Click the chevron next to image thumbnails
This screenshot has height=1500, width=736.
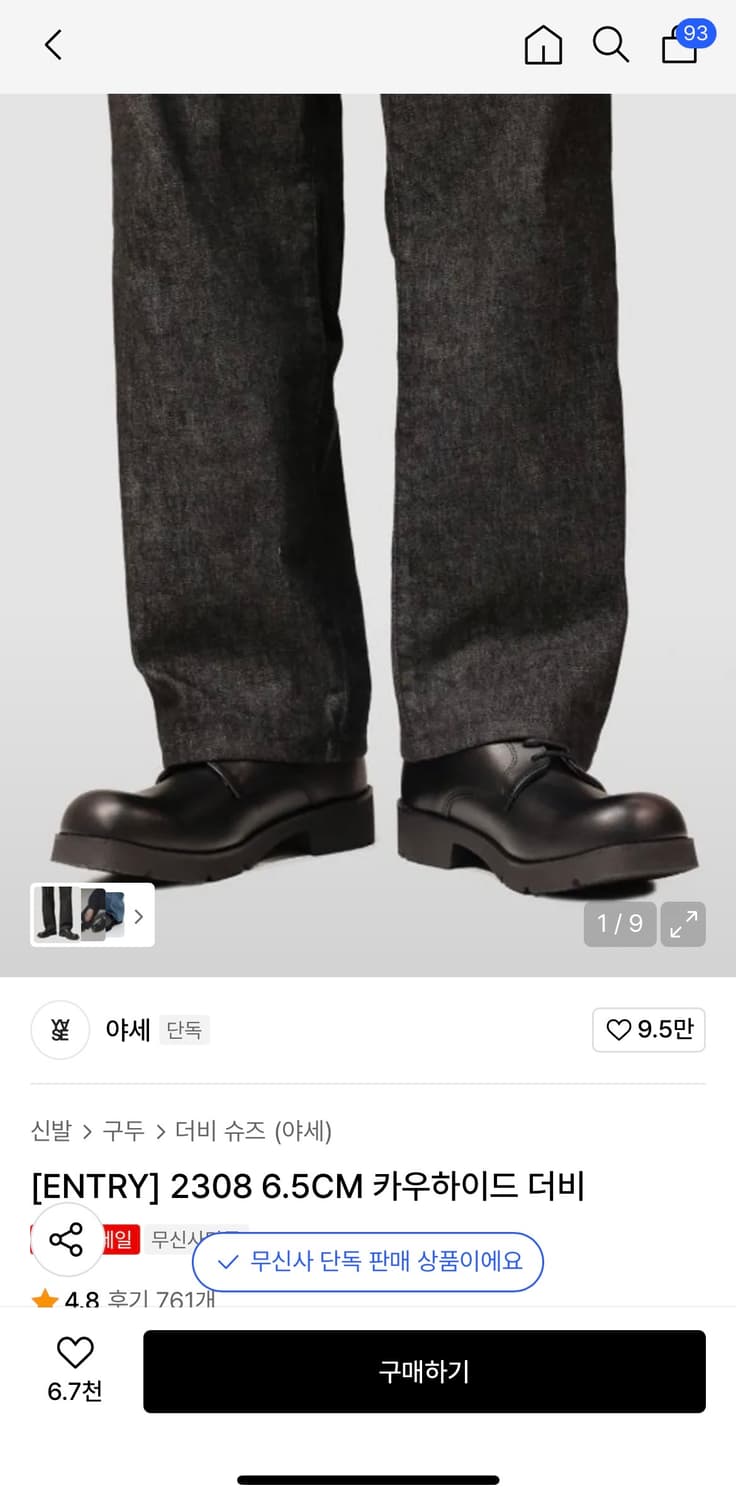(x=138, y=915)
